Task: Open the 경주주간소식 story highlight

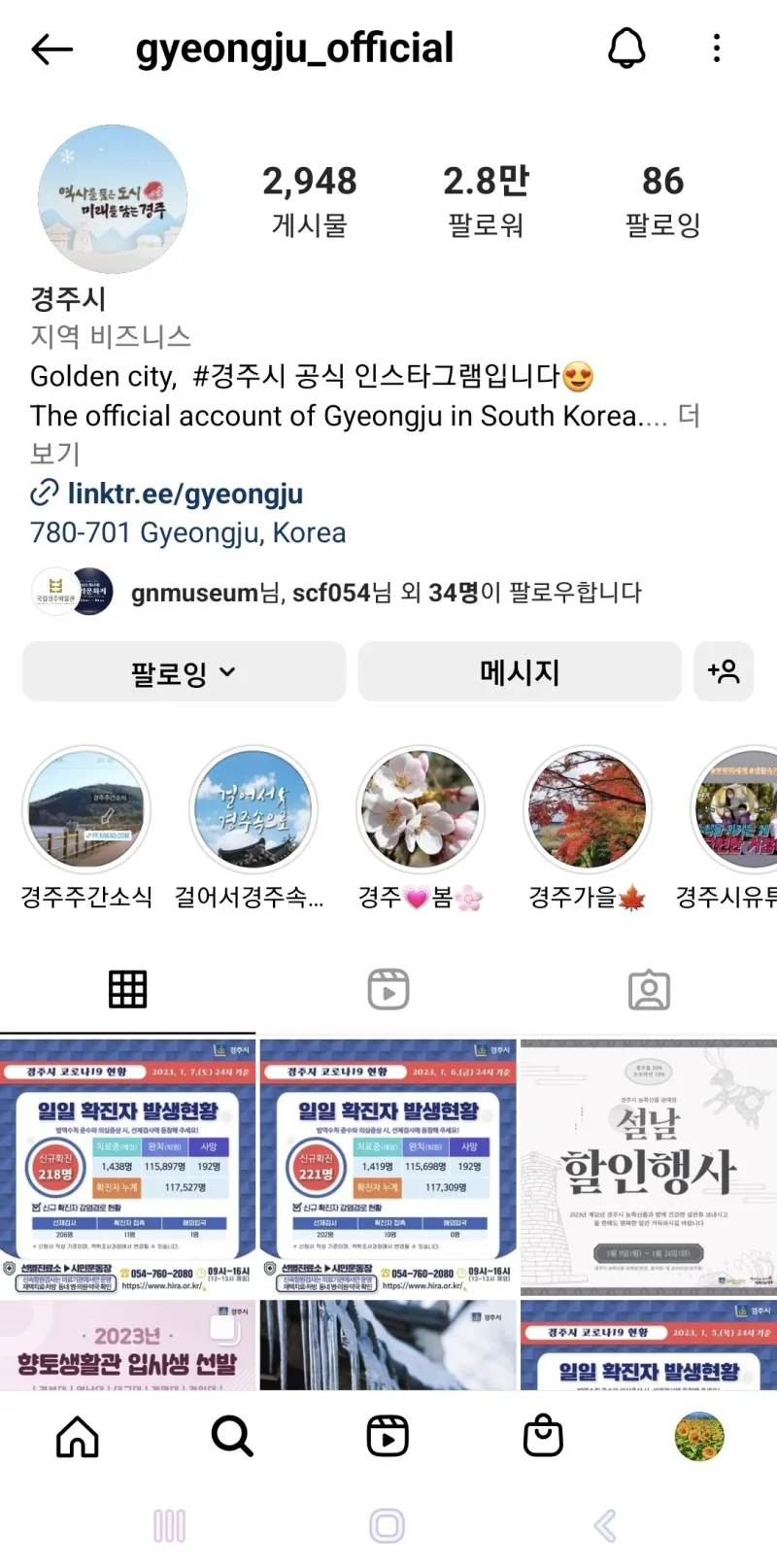Action: point(86,810)
